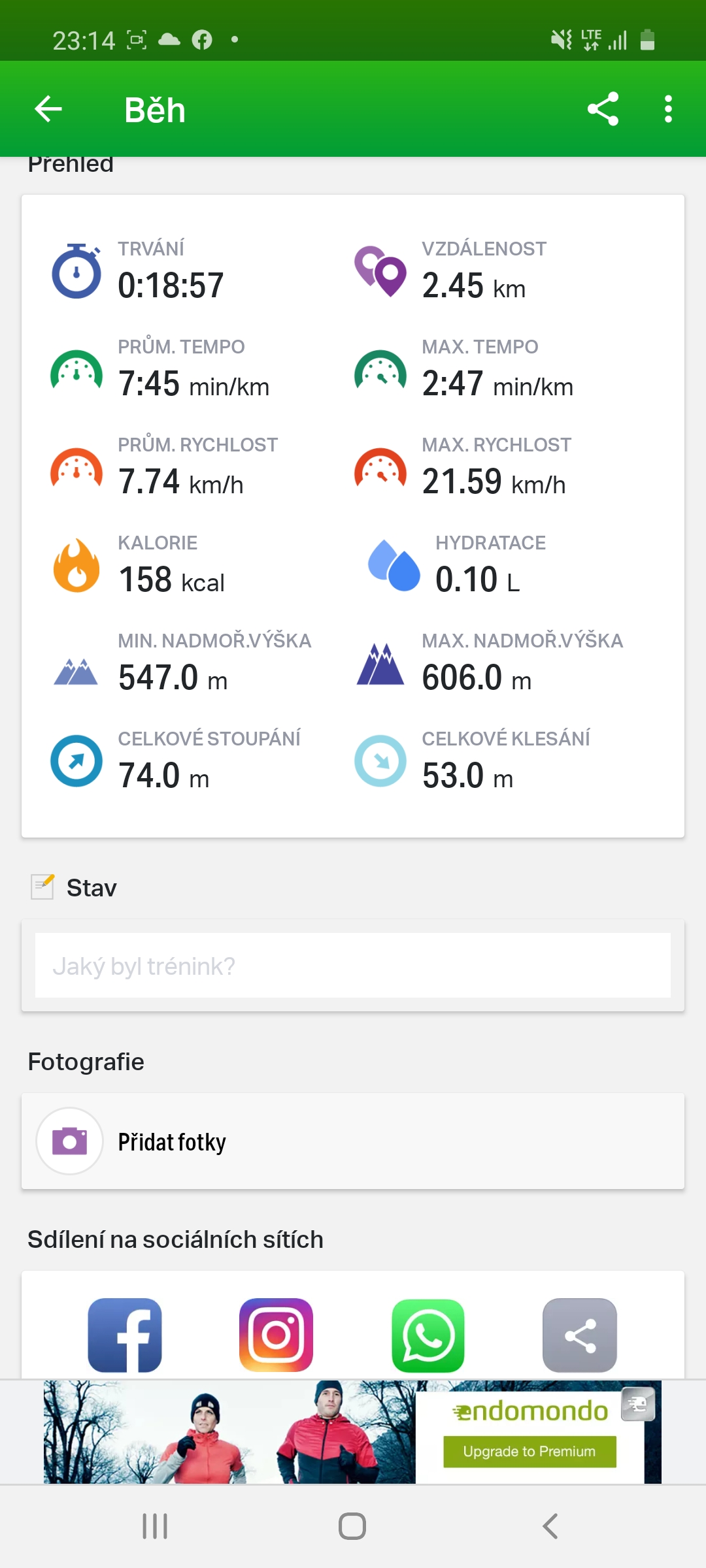Open the overflow menu with three dots

point(668,109)
